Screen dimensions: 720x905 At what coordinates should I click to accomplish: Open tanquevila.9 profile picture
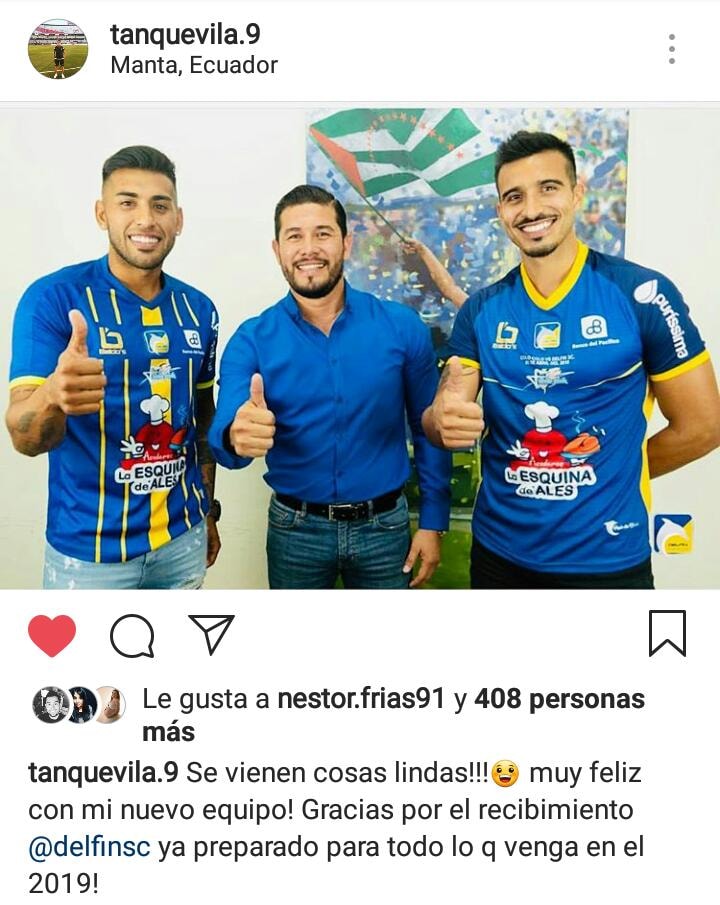tap(58, 49)
